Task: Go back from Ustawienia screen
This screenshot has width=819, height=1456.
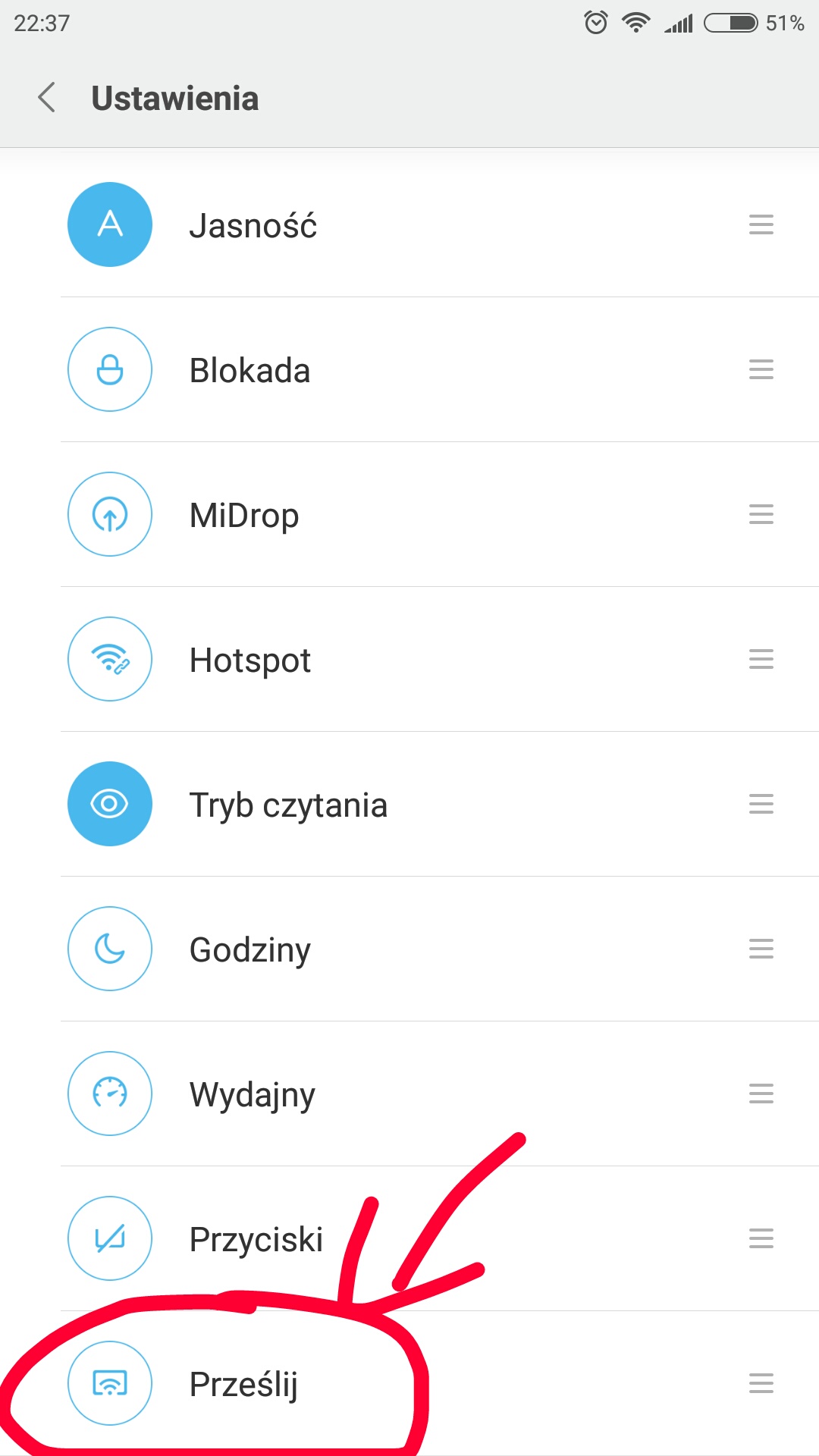Action: point(47,98)
